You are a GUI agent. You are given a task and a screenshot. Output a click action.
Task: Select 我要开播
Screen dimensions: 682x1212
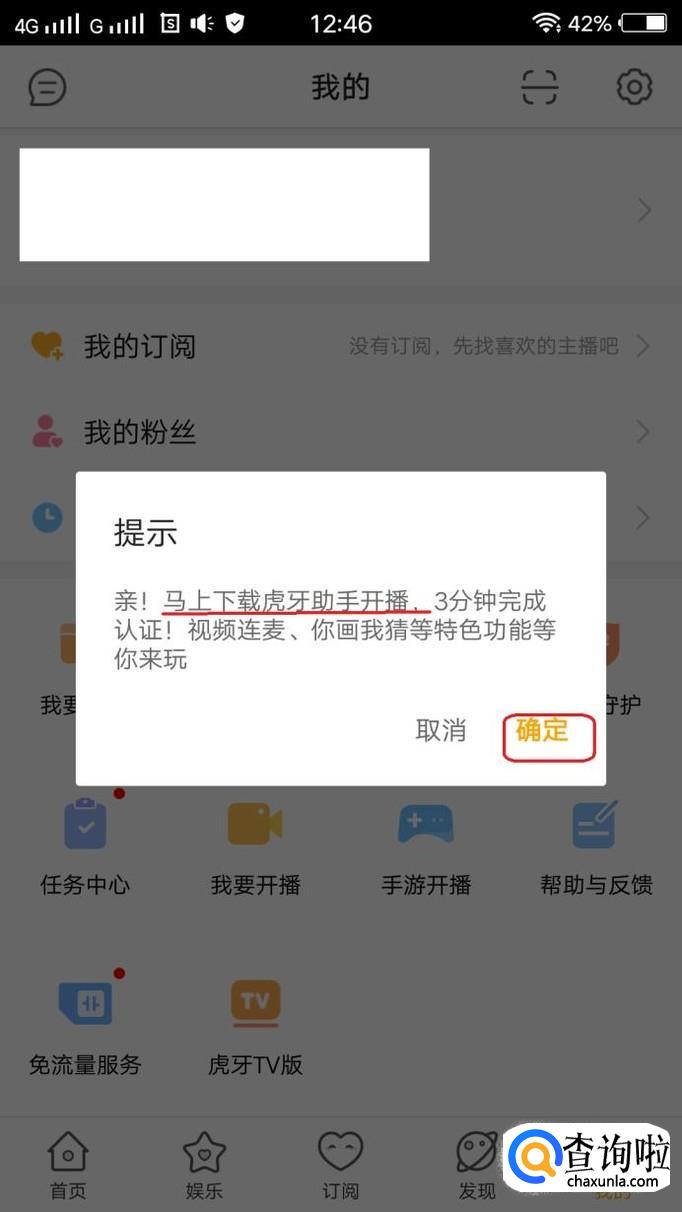[x=255, y=846]
